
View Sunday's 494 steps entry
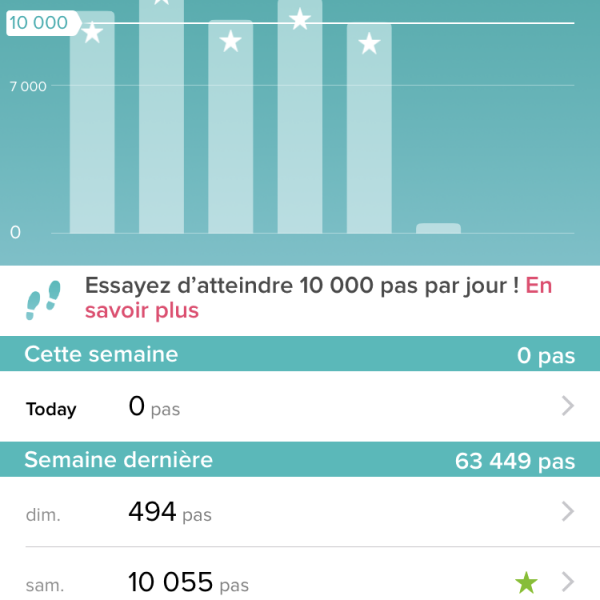(x=300, y=512)
